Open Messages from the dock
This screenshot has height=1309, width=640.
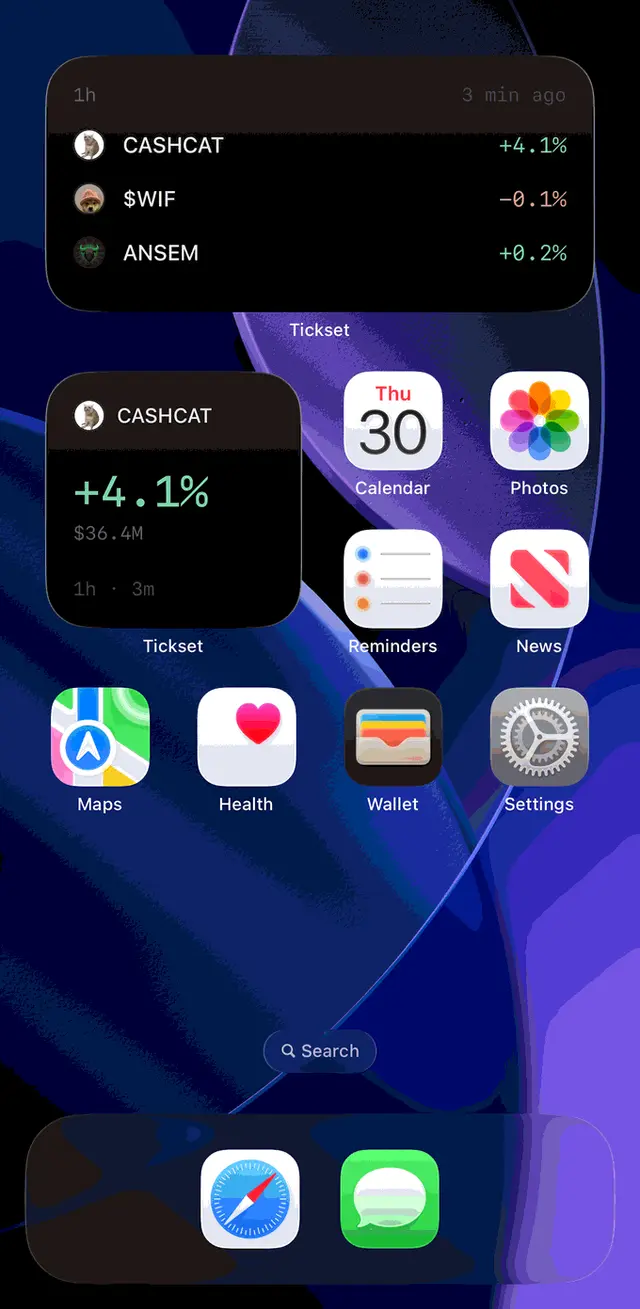point(390,1199)
